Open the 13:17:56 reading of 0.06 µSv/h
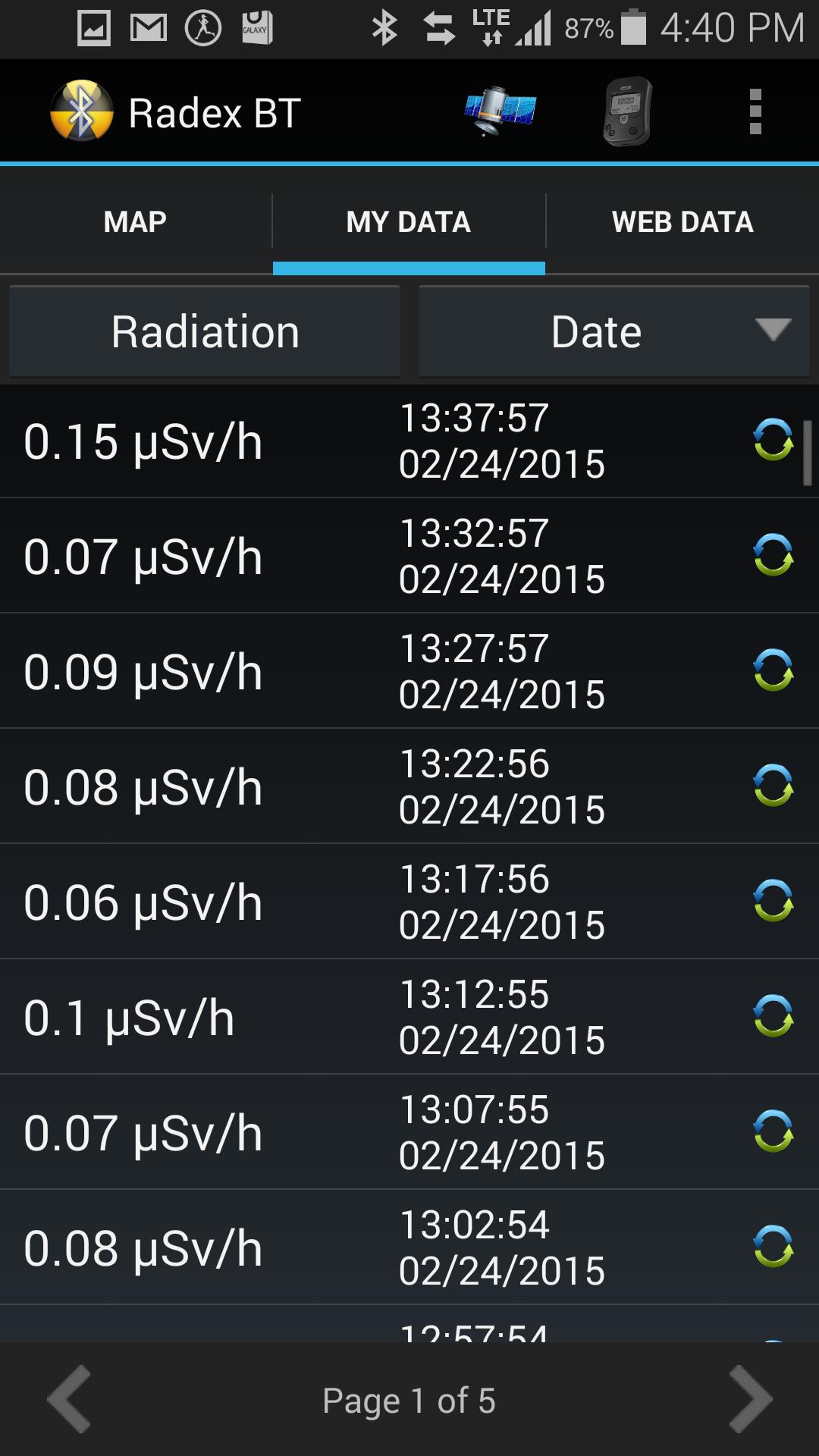Screen dimensions: 819x1456 click(303, 902)
